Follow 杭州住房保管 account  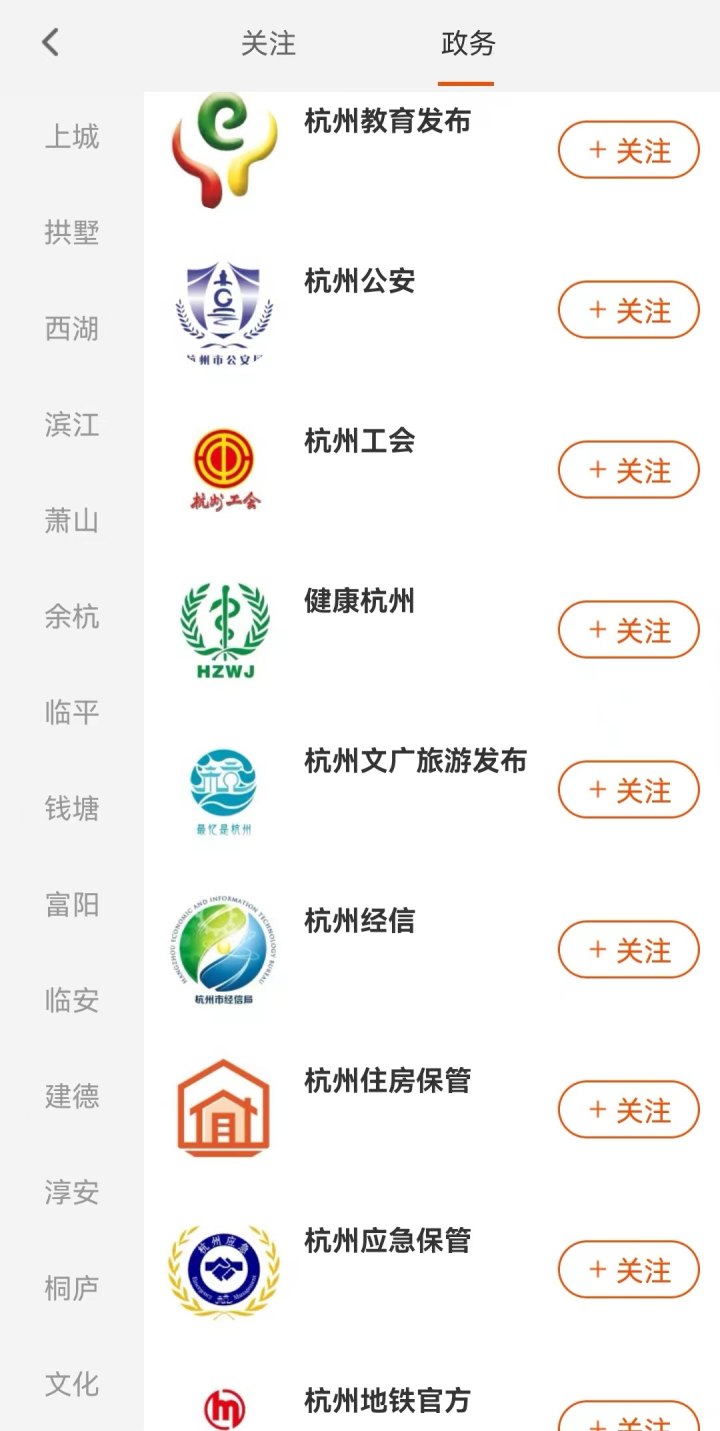point(628,1110)
